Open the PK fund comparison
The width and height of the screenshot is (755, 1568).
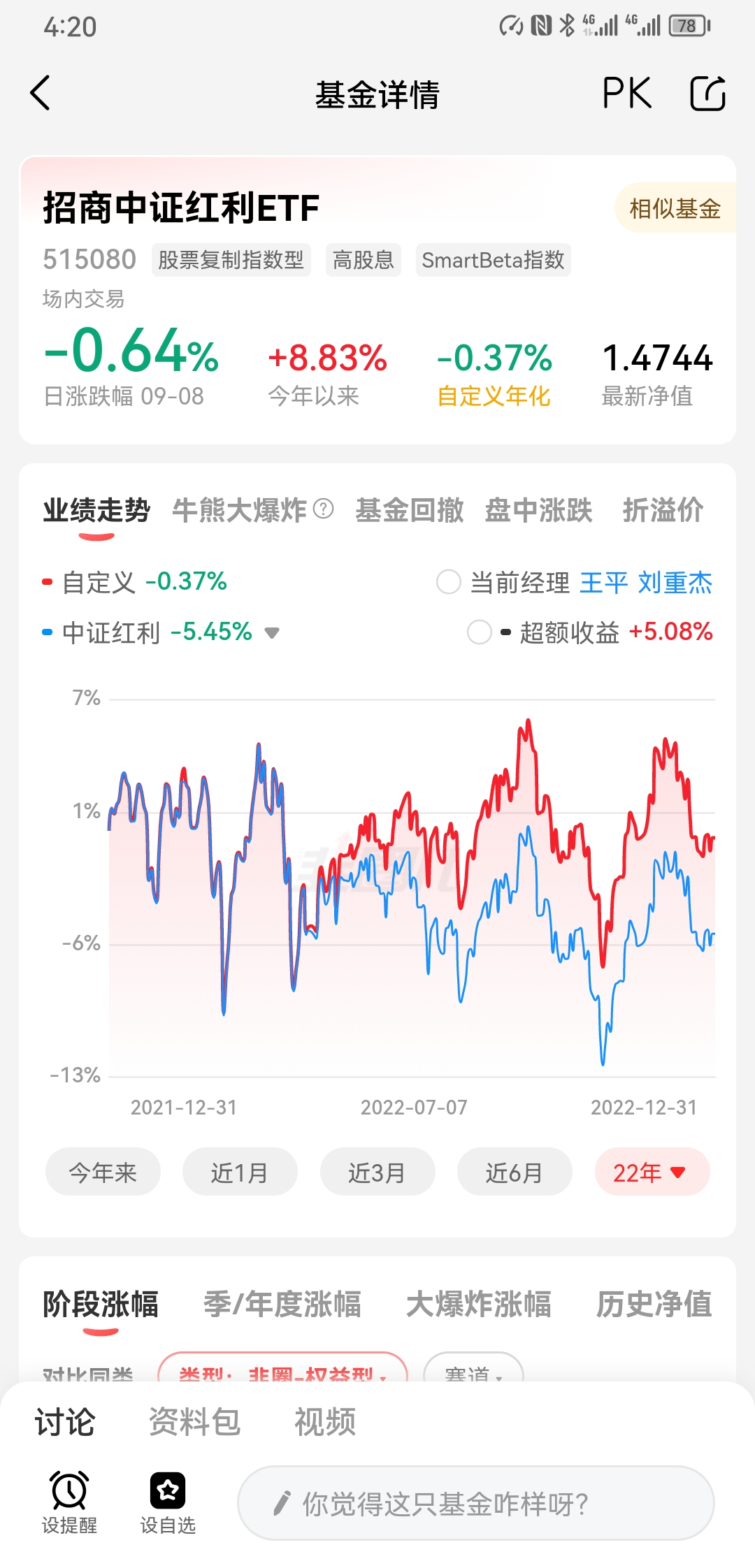click(627, 93)
